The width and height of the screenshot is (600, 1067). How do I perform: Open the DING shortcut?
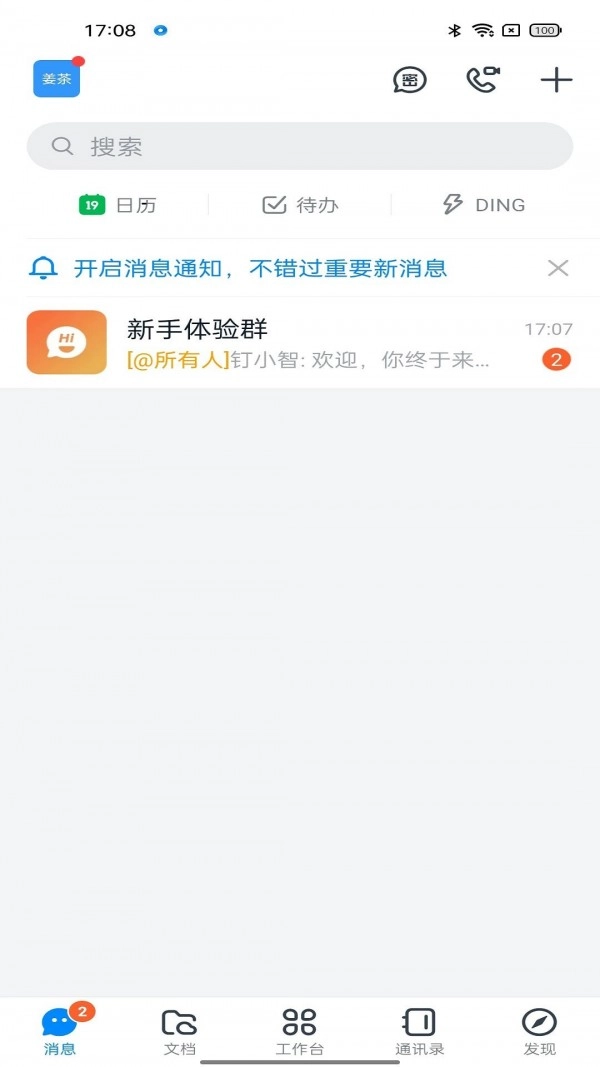483,205
